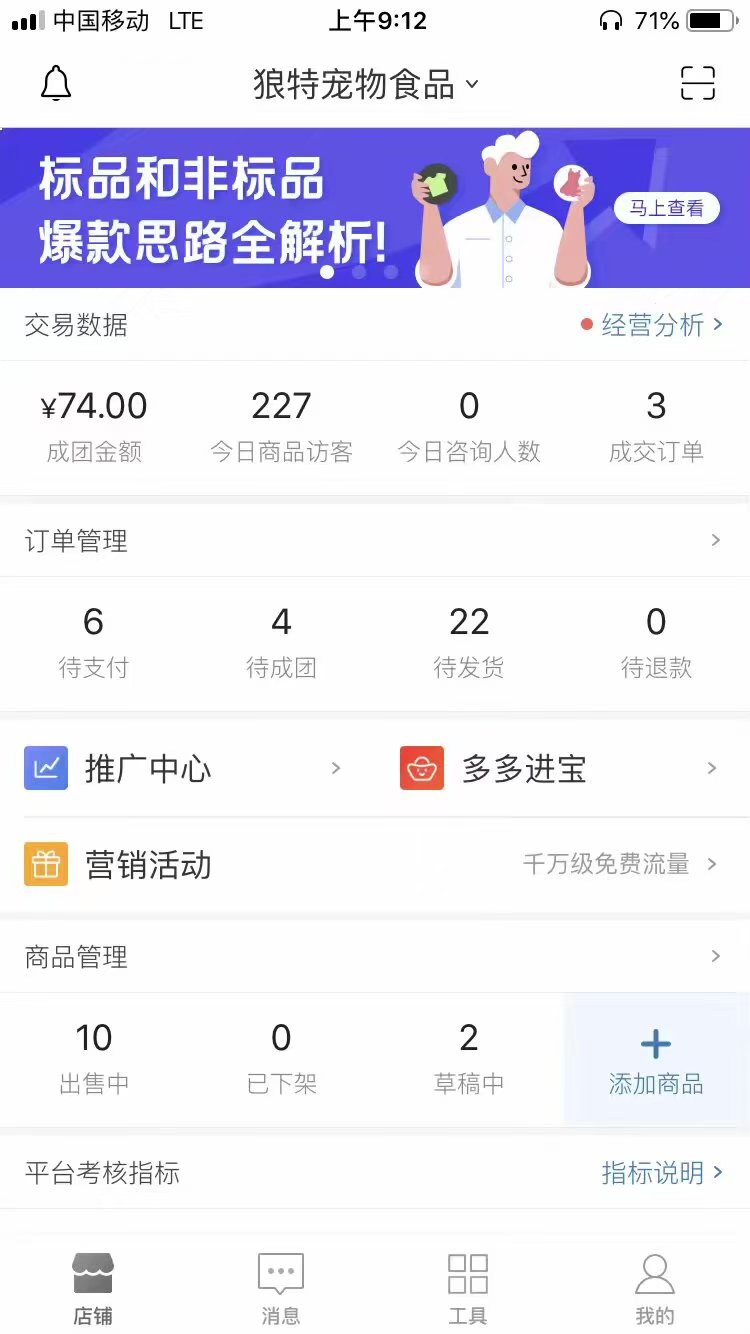Check 待发货 orders awaiting shipment

point(468,642)
